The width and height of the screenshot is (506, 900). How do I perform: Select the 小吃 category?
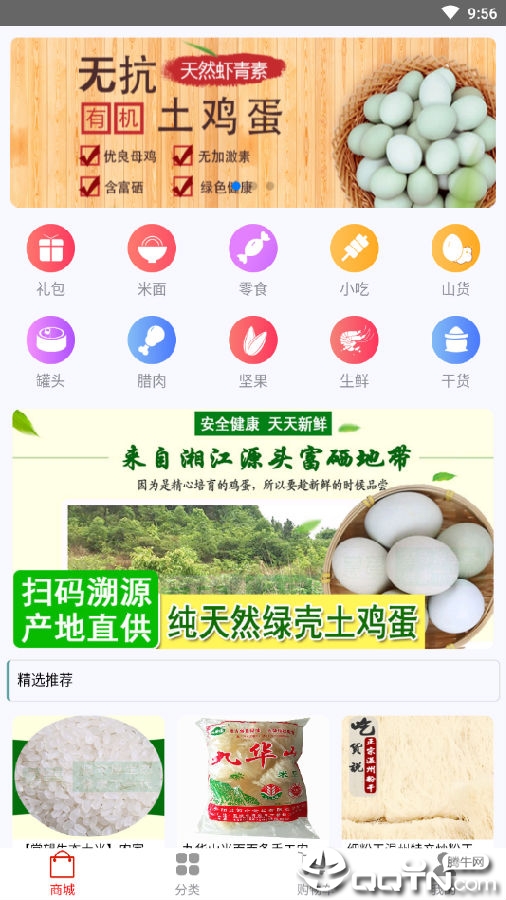354,261
